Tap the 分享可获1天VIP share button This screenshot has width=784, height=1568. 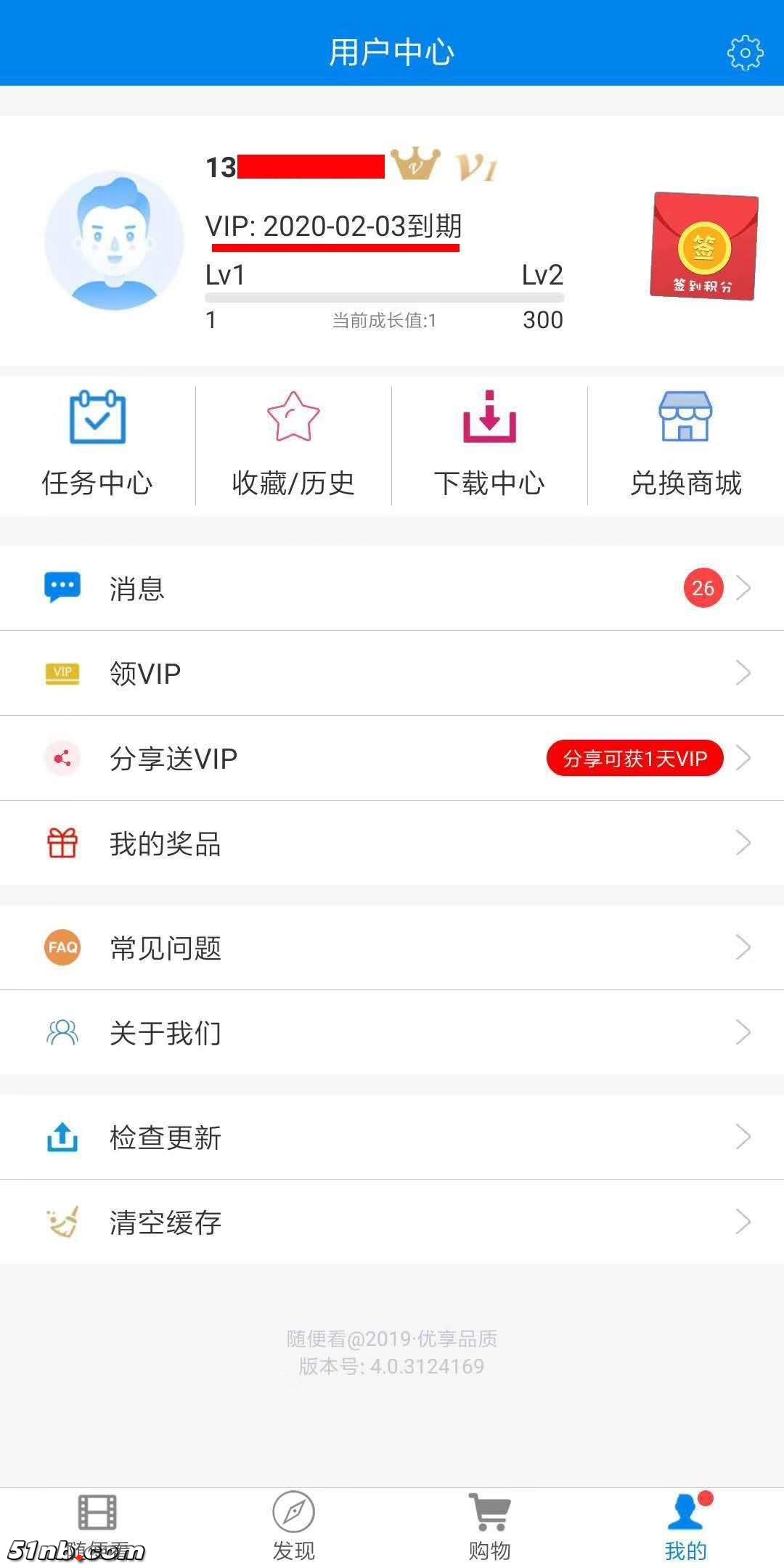[634, 757]
